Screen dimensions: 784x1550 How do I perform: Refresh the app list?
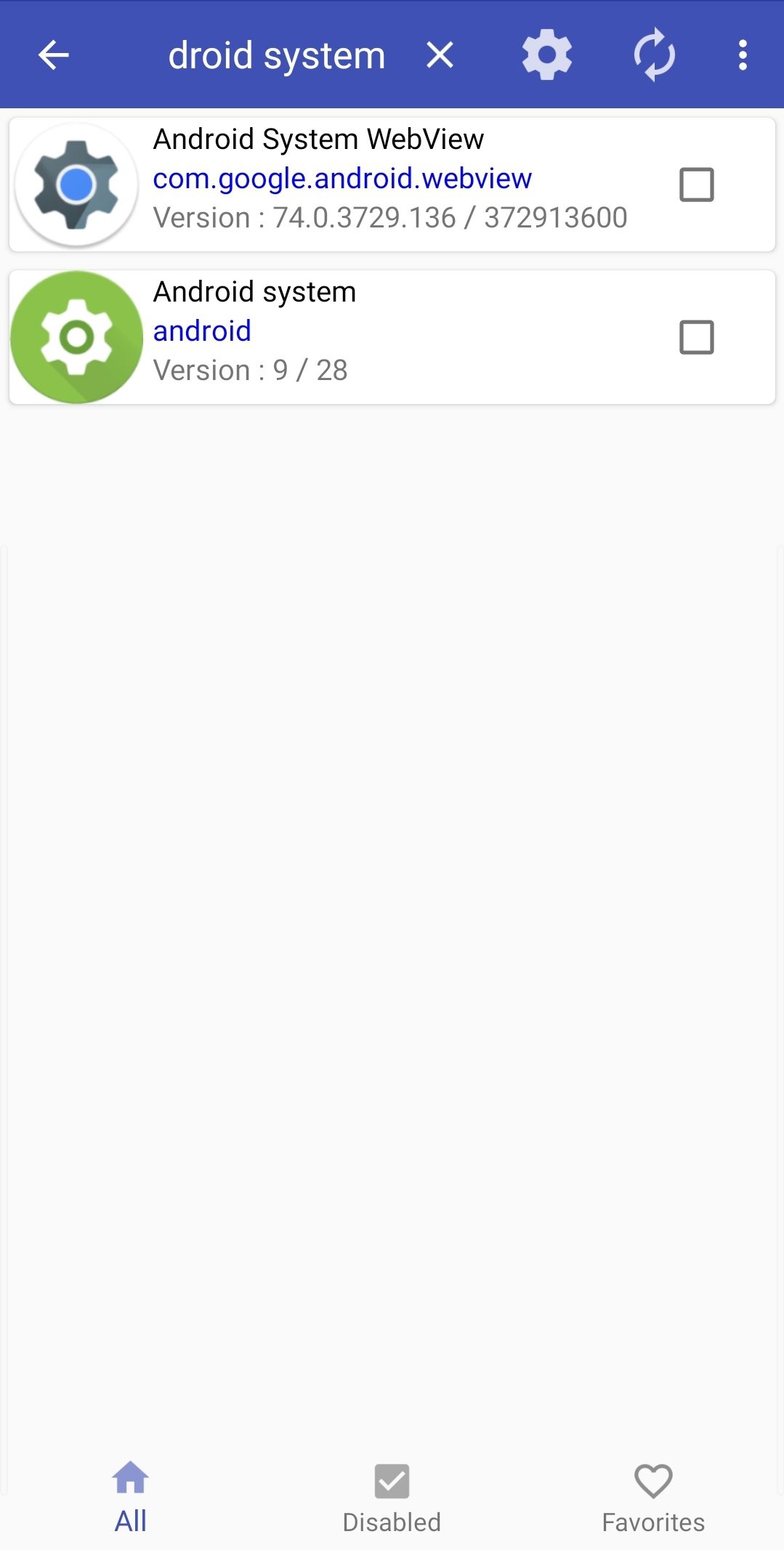(654, 55)
